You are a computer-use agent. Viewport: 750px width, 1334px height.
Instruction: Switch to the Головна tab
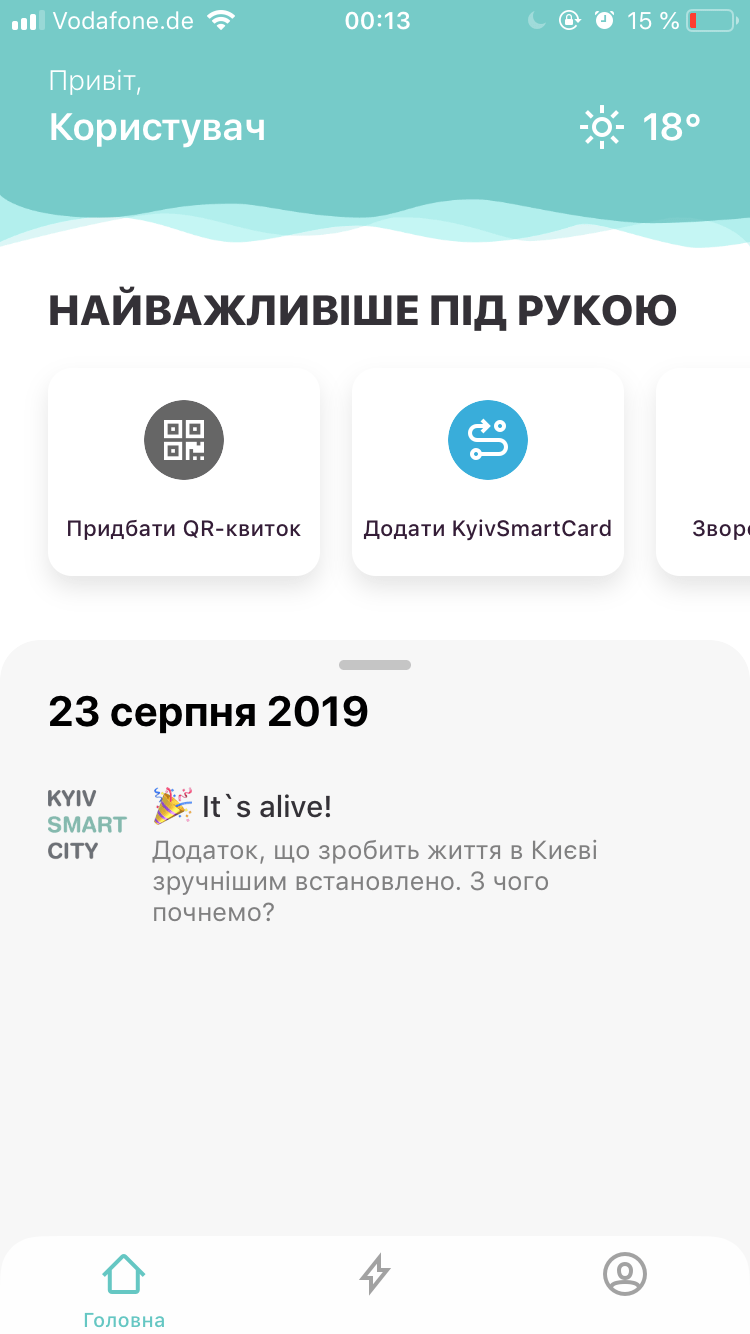point(124,1290)
